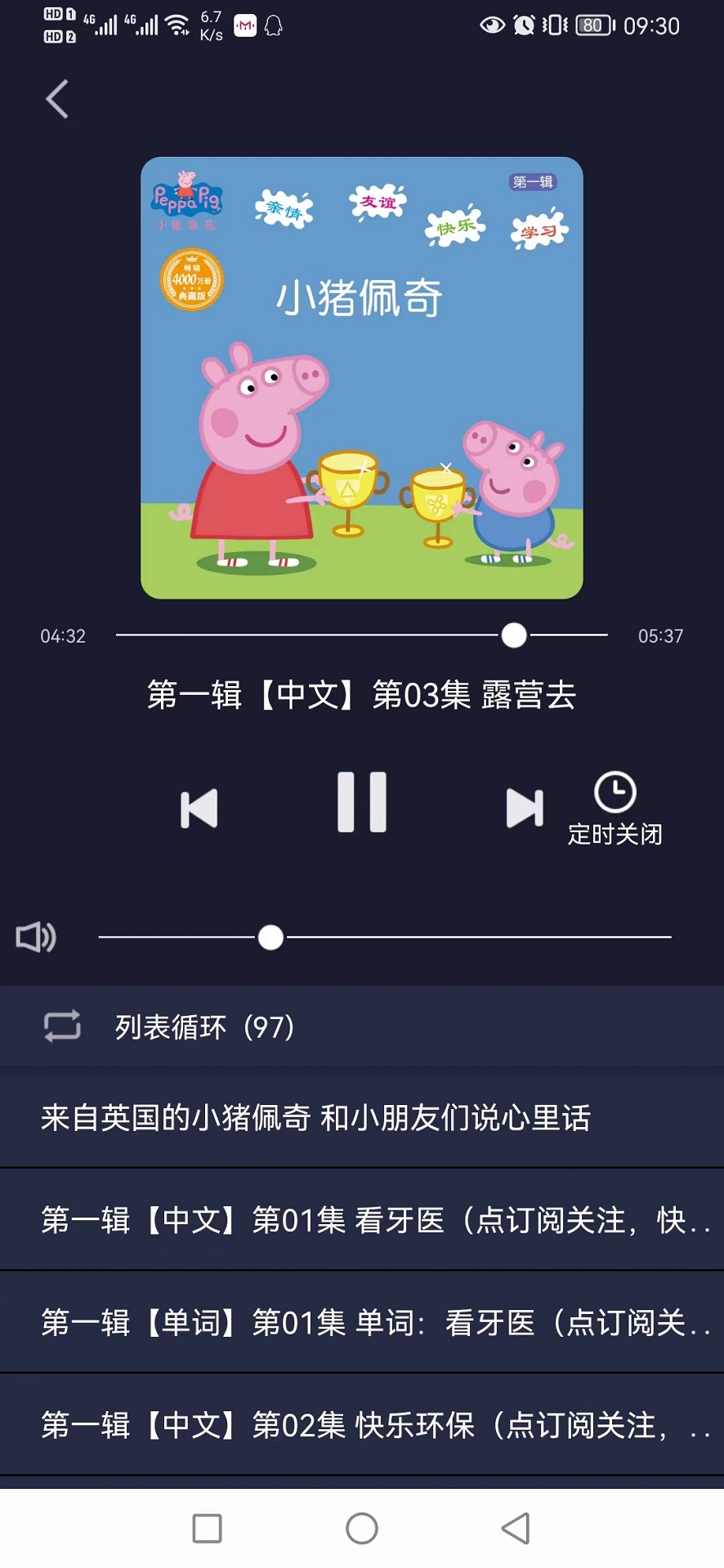Tap the speaker volume icon
Viewport: 724px width, 1568px height.
tap(36, 938)
